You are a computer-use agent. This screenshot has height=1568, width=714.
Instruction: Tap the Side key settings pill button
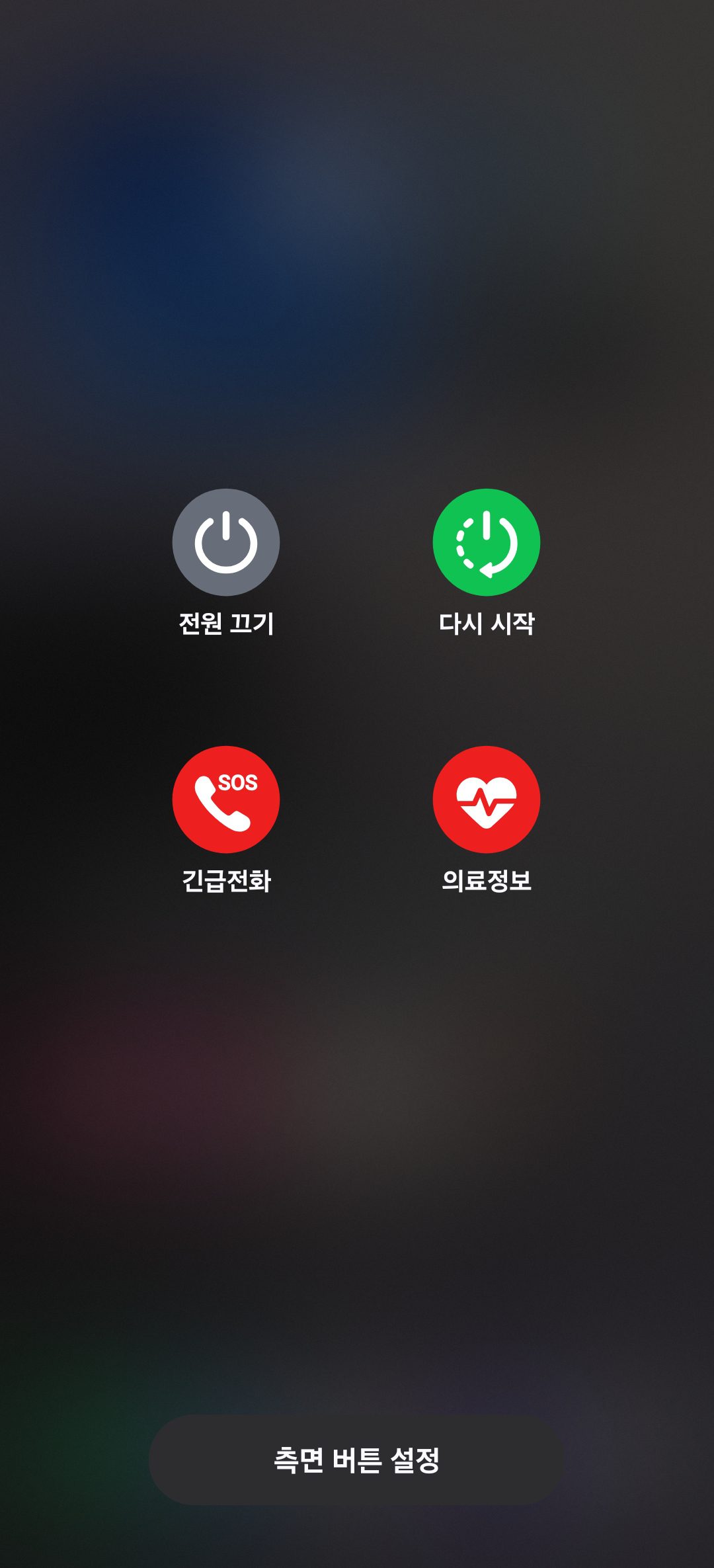point(357,1458)
